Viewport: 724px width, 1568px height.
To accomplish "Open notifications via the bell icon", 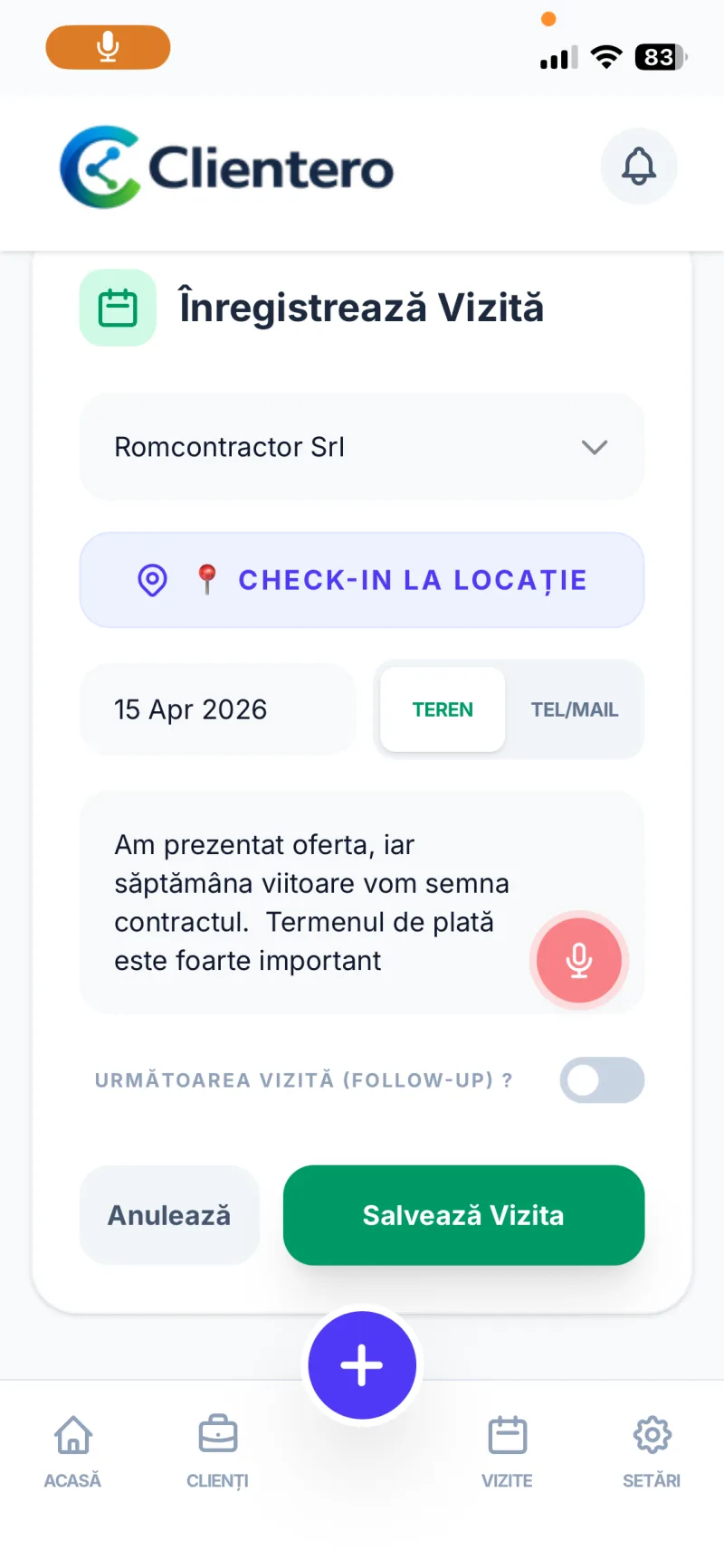I will pos(639,166).
